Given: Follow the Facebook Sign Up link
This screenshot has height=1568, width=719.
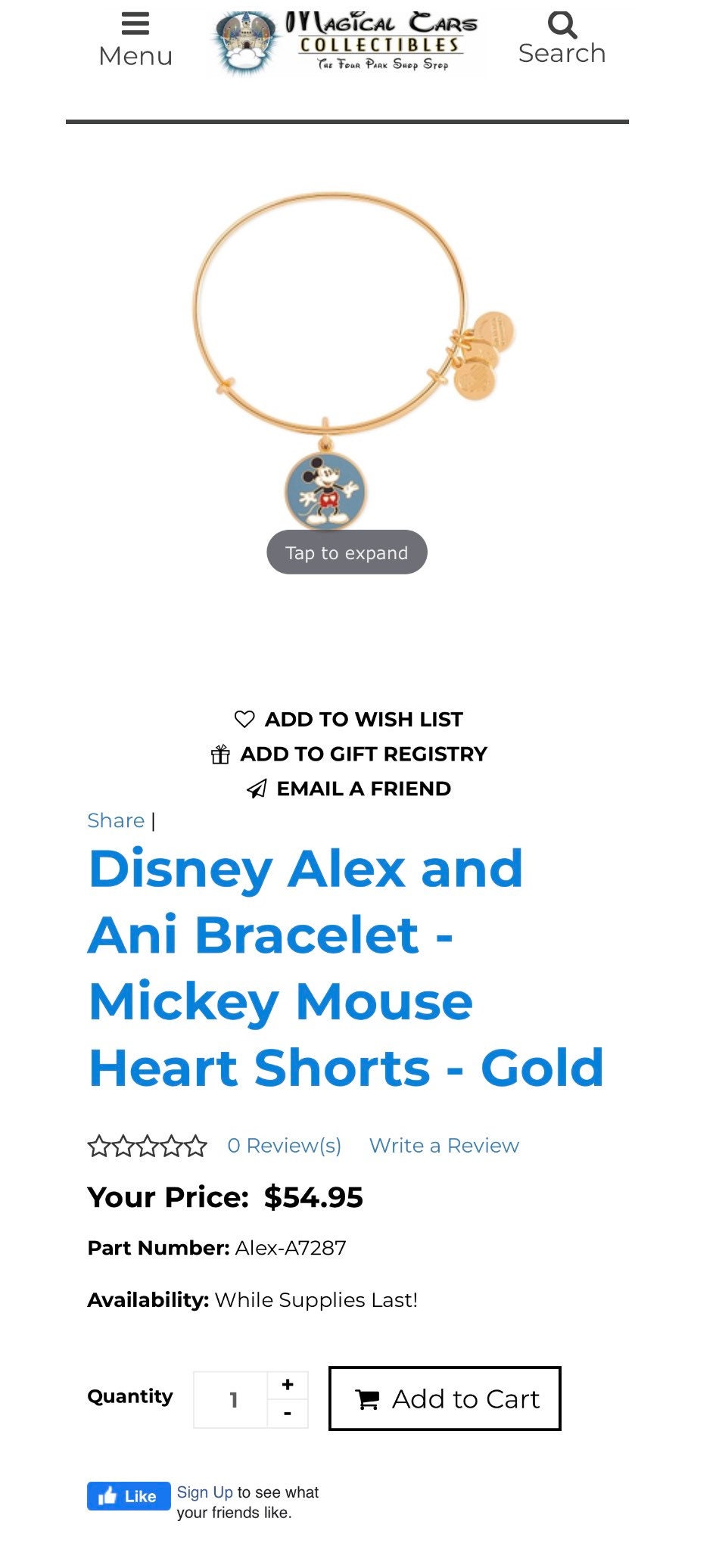Looking at the screenshot, I should click(x=204, y=1492).
